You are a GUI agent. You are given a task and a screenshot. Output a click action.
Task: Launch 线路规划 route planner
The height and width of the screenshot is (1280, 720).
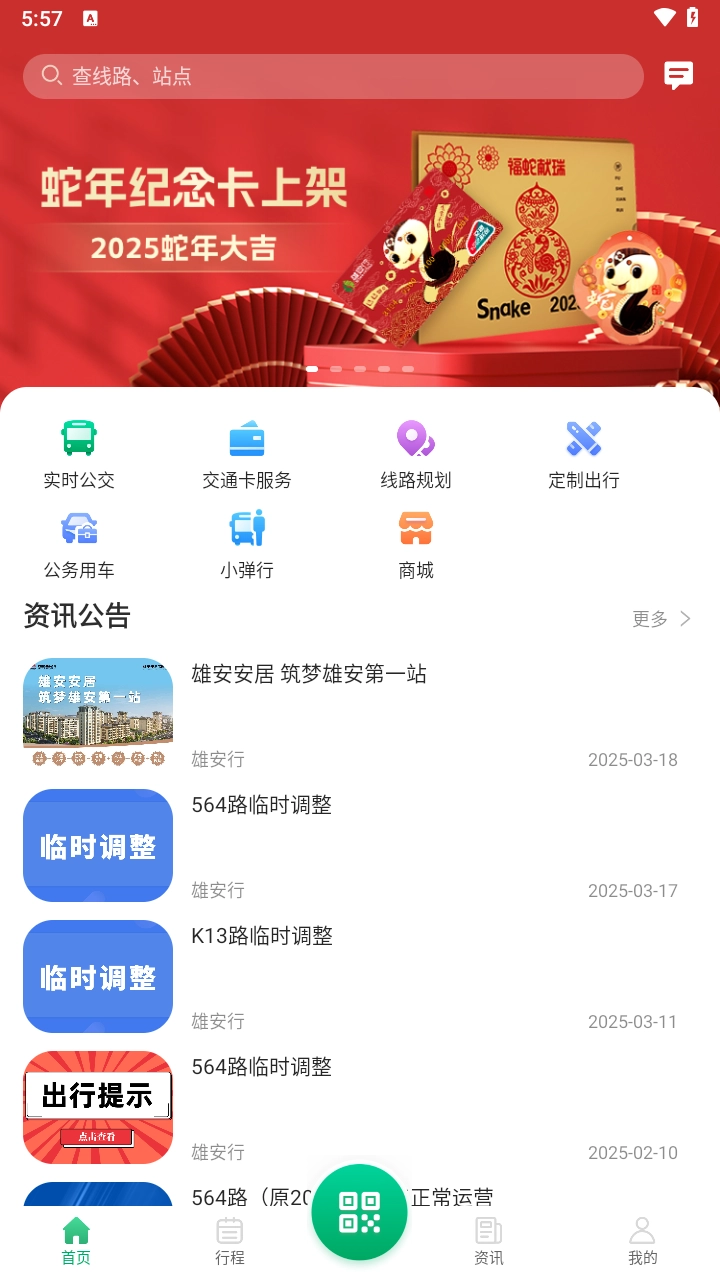pos(416,454)
